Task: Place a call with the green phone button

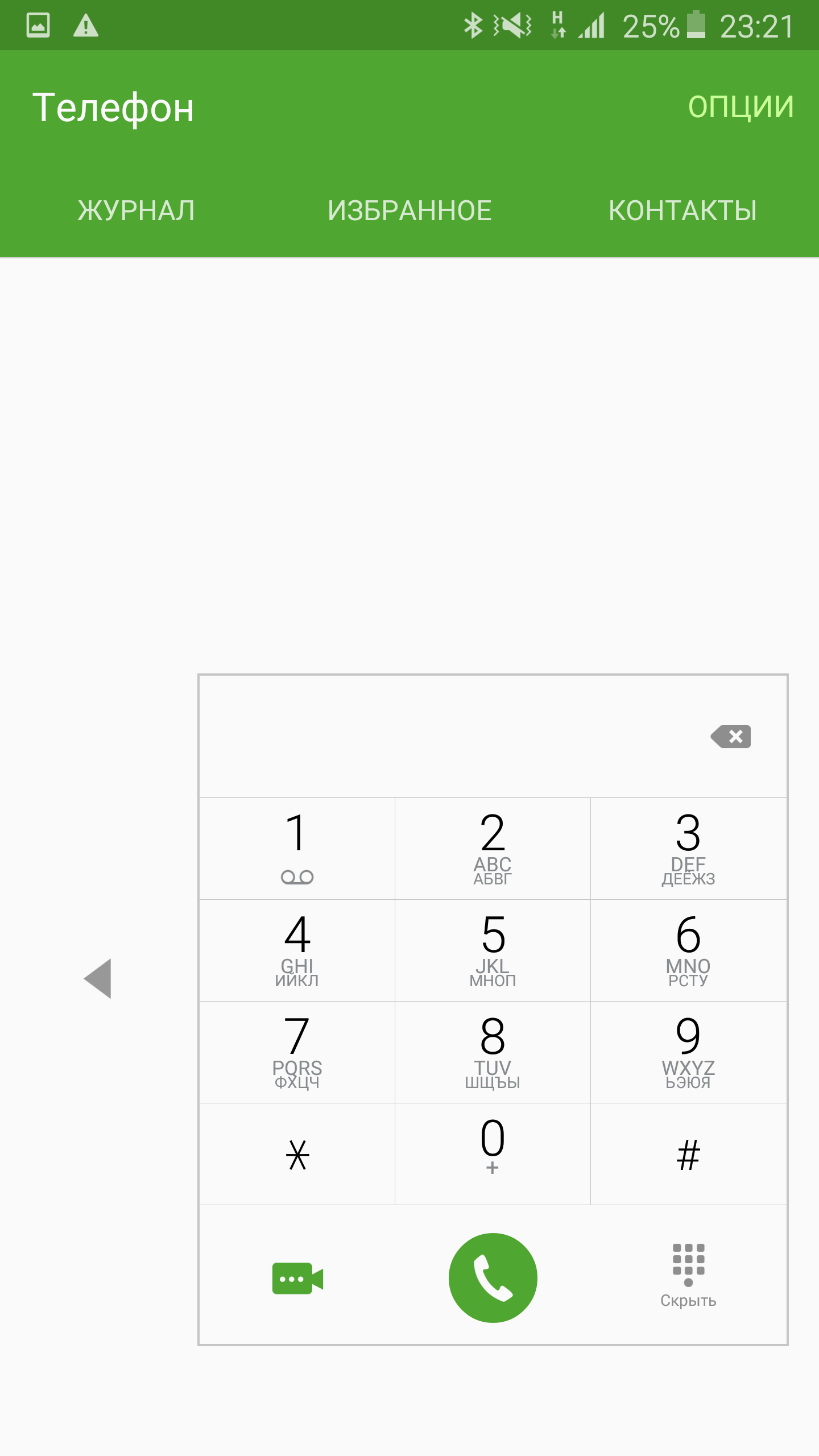Action: point(493,1277)
